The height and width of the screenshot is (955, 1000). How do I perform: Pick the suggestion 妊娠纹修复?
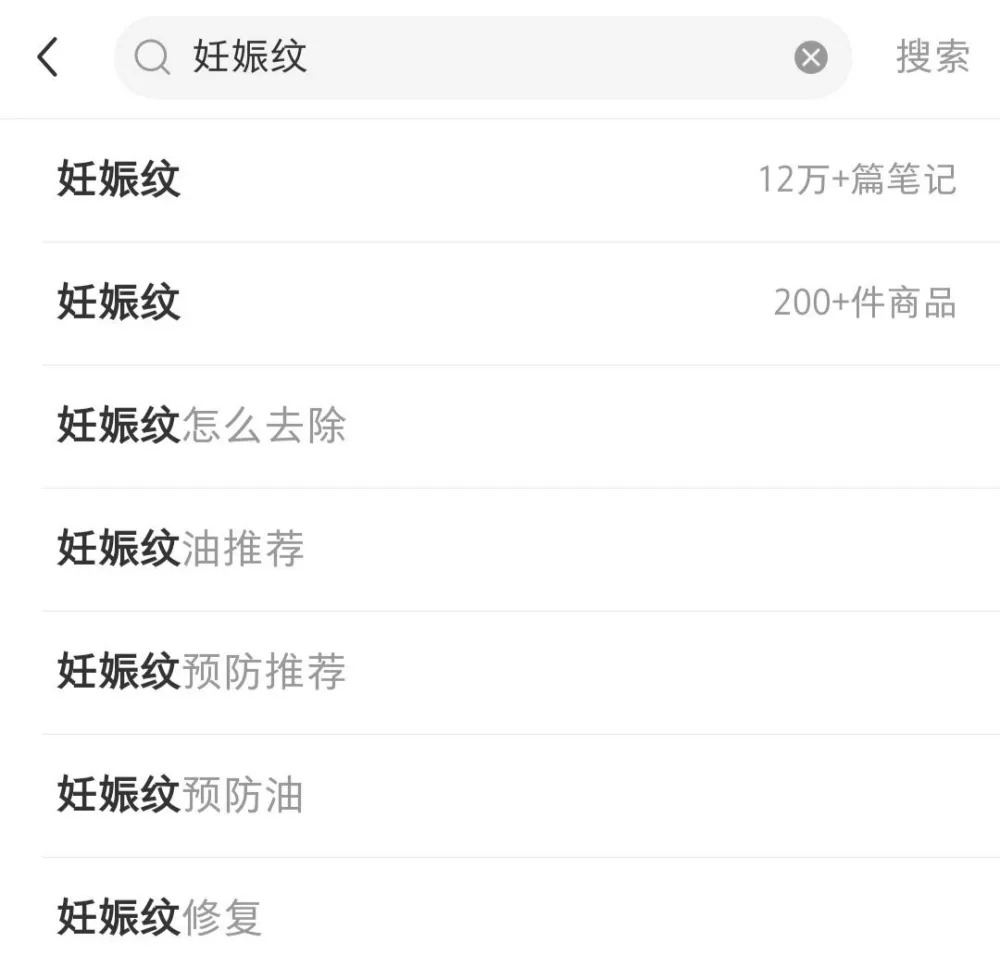(x=161, y=916)
